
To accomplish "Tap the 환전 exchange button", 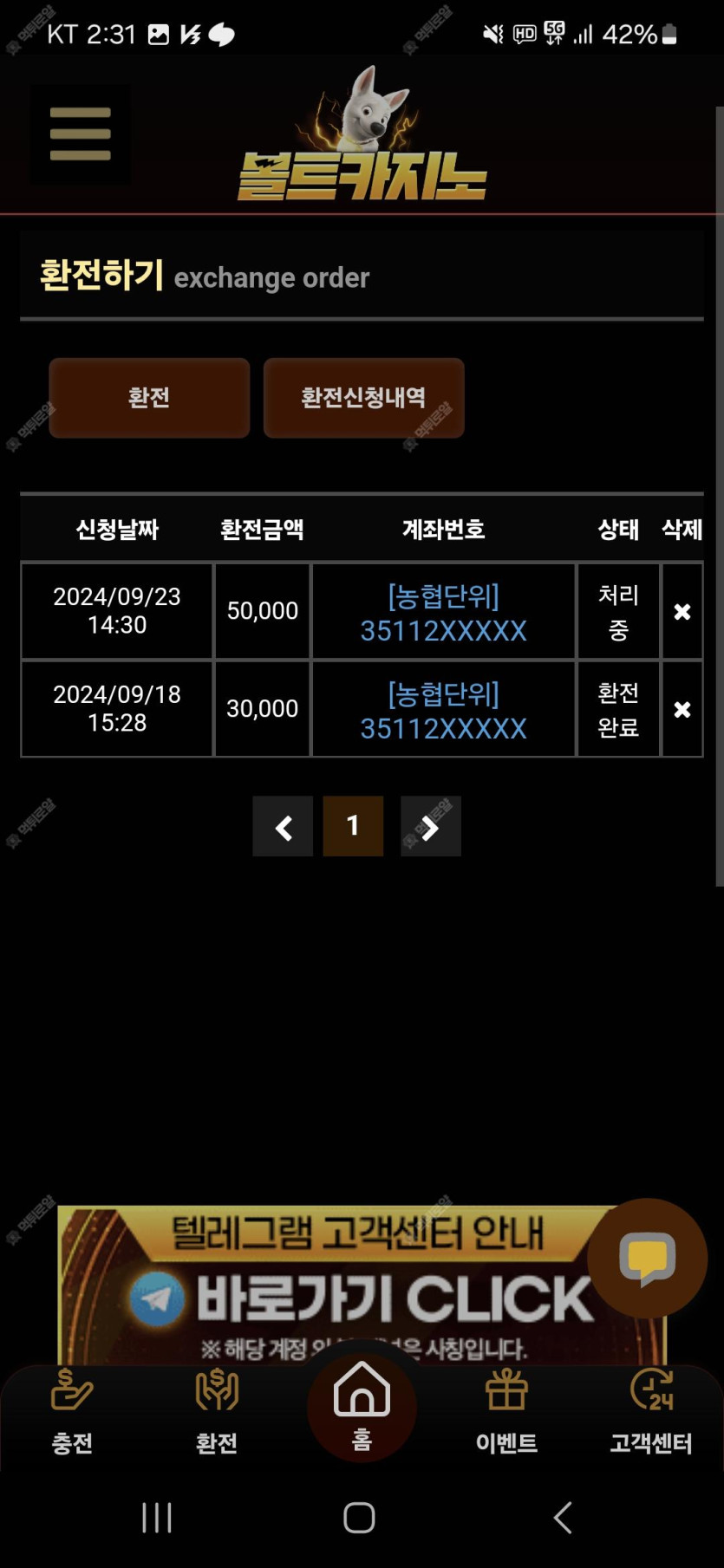I will [149, 398].
